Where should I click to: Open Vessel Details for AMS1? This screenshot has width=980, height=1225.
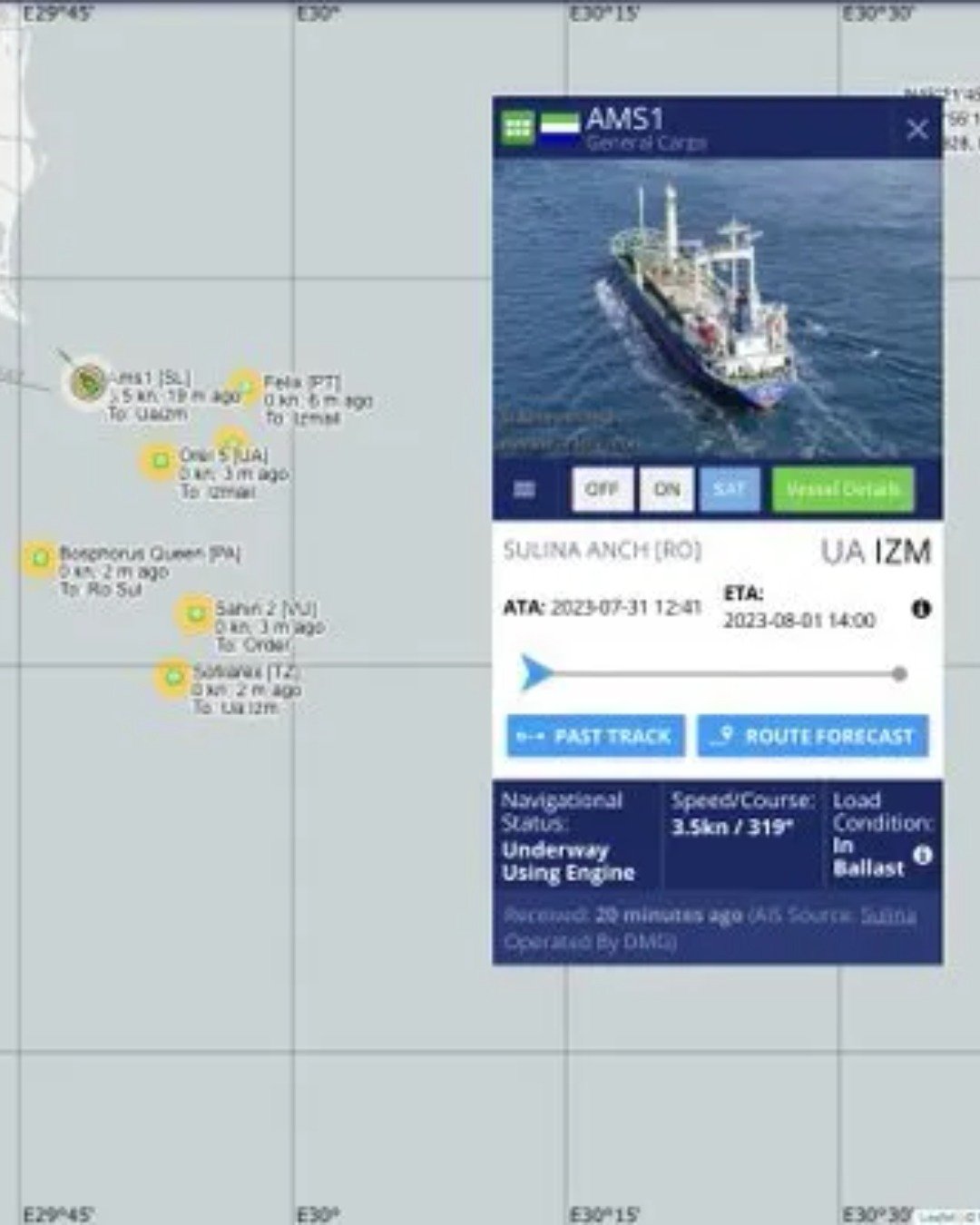842,489
